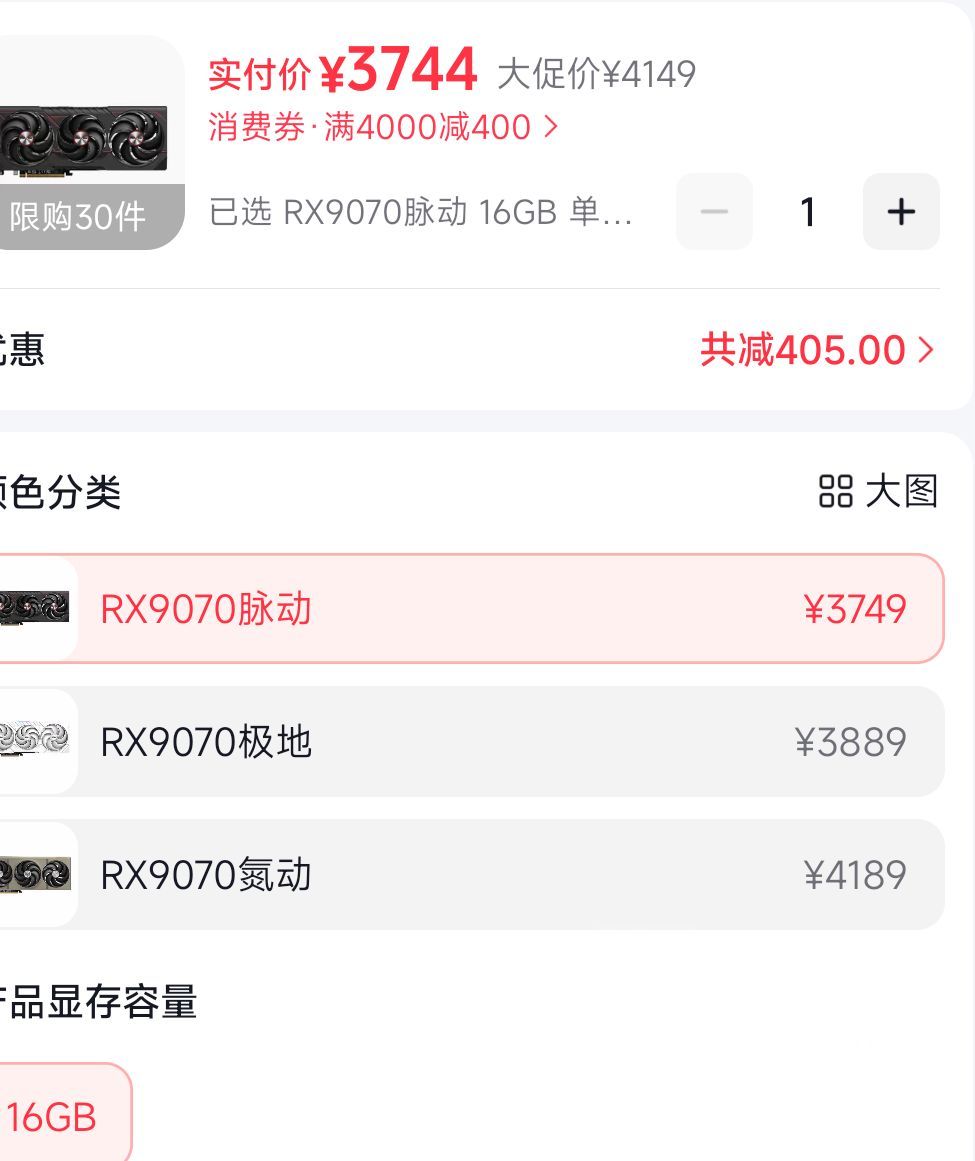This screenshot has width=975, height=1161.
Task: Click the 大促价¥4149 original price
Action: click(x=595, y=74)
